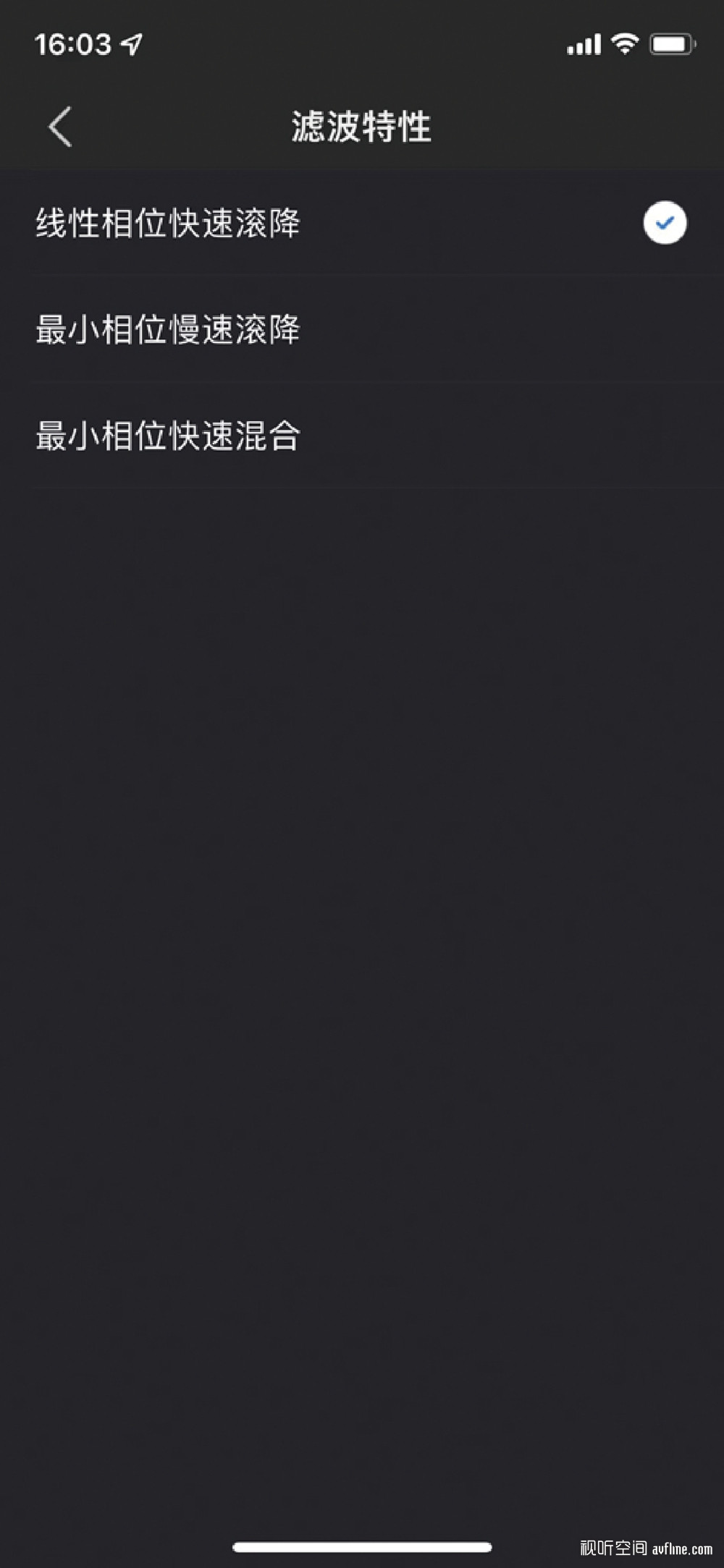
Task: Switch filter to 最小相位快速混合
Action: tap(362, 436)
